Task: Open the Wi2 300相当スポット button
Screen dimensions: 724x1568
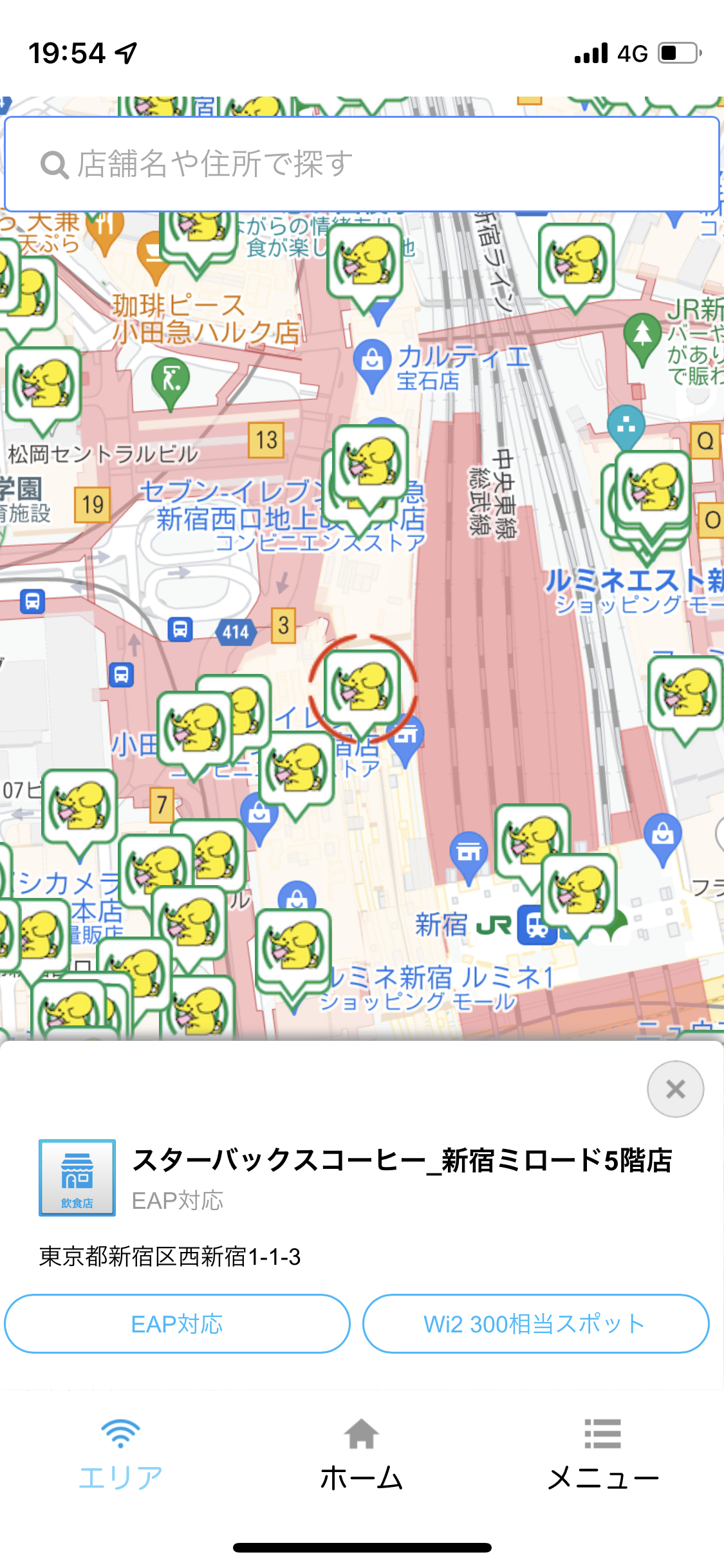Action: (535, 1324)
